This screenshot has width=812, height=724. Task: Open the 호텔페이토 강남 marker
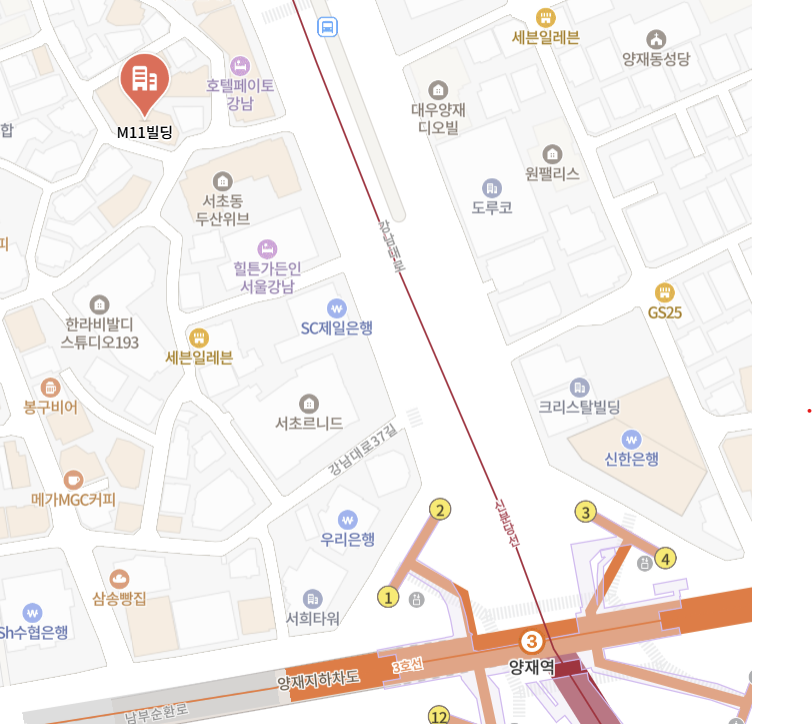(x=240, y=65)
